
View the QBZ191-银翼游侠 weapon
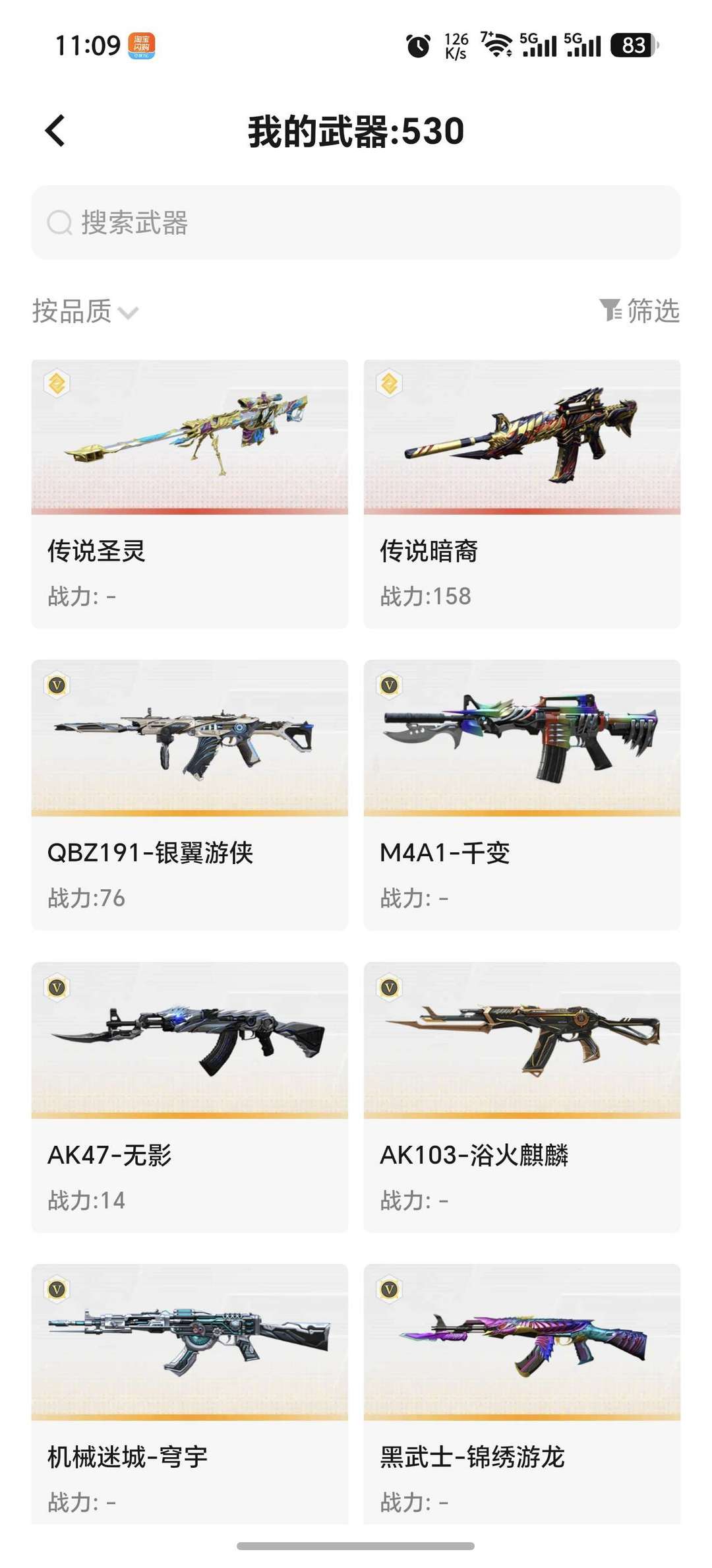click(x=190, y=795)
